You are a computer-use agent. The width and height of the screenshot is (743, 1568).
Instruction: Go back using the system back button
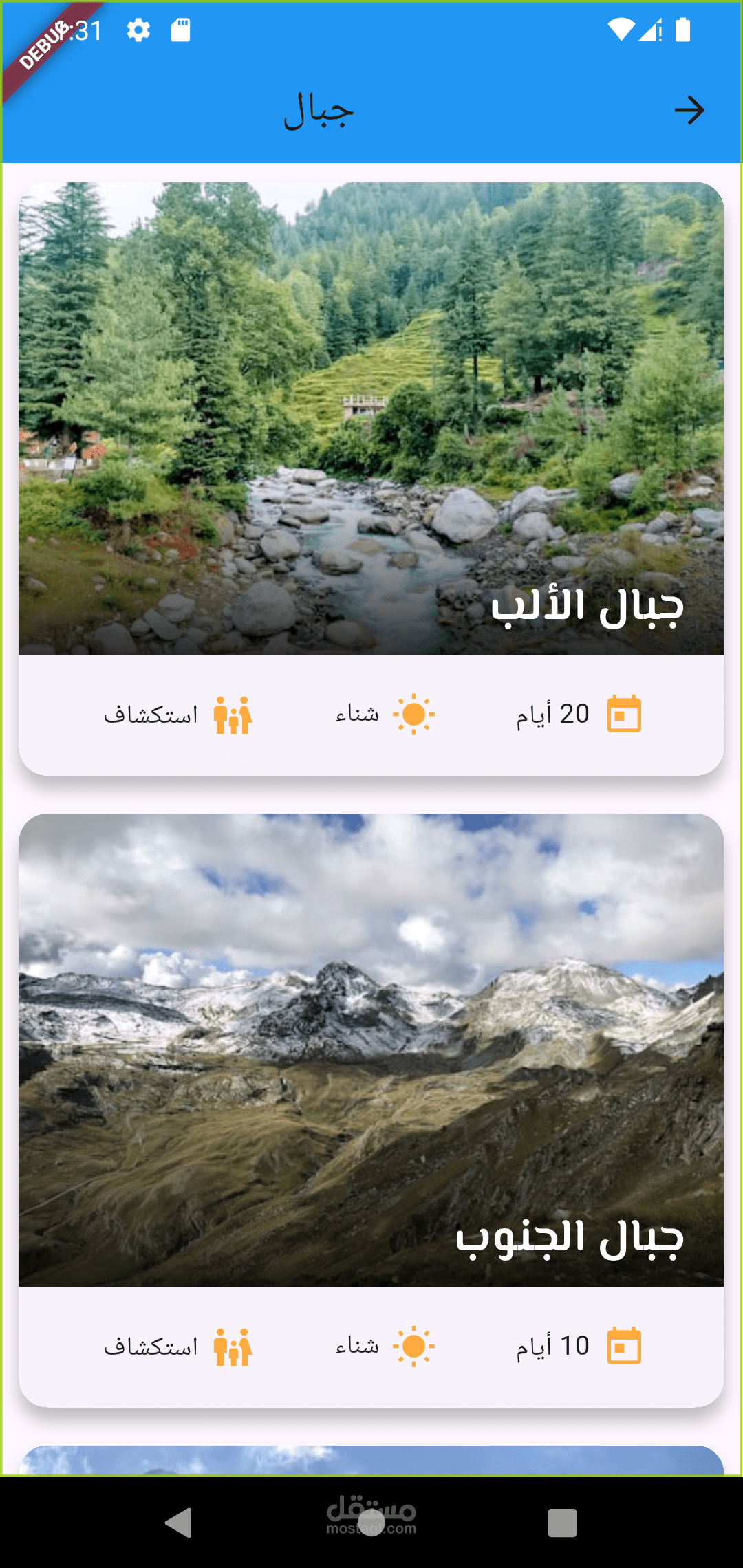point(179,1522)
